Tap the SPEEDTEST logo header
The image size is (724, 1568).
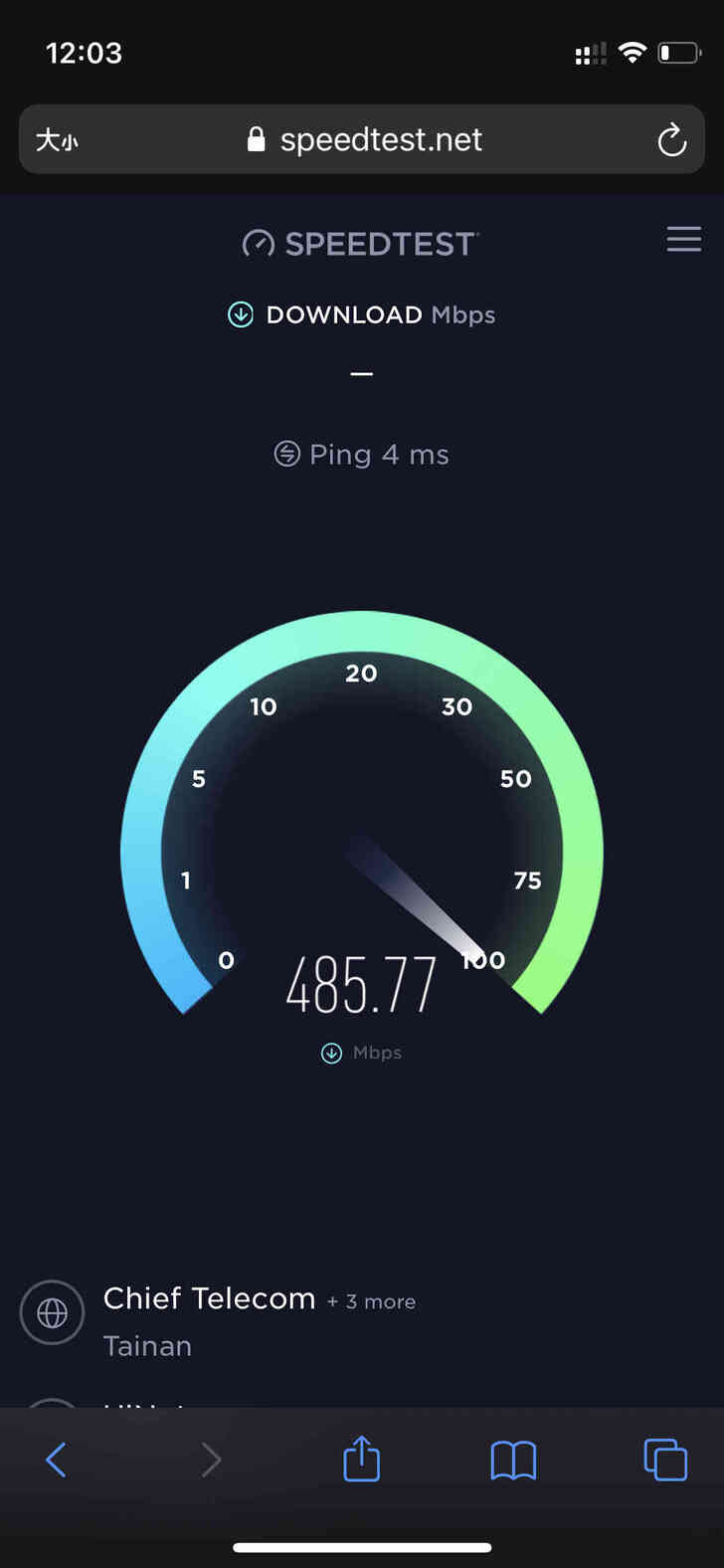click(x=361, y=244)
